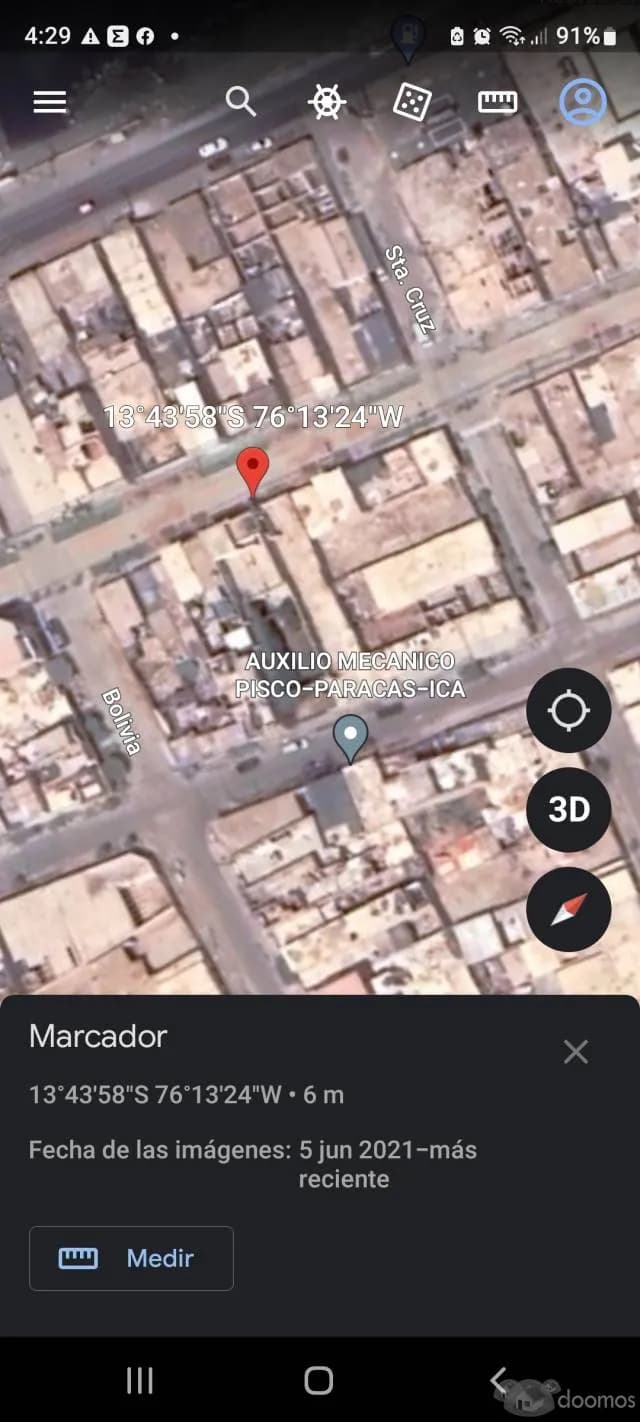Show recent apps
Screen dimensions: 640x1422
[x=140, y=1381]
